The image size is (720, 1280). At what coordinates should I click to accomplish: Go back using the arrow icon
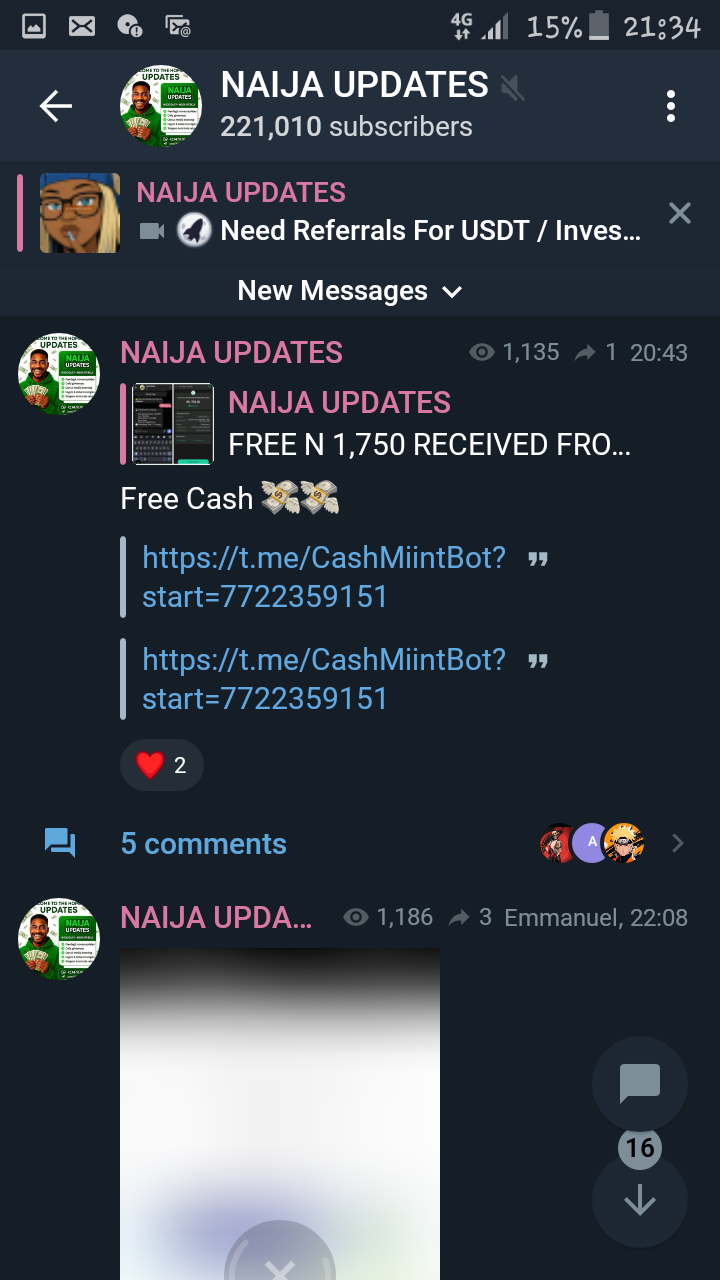point(56,106)
